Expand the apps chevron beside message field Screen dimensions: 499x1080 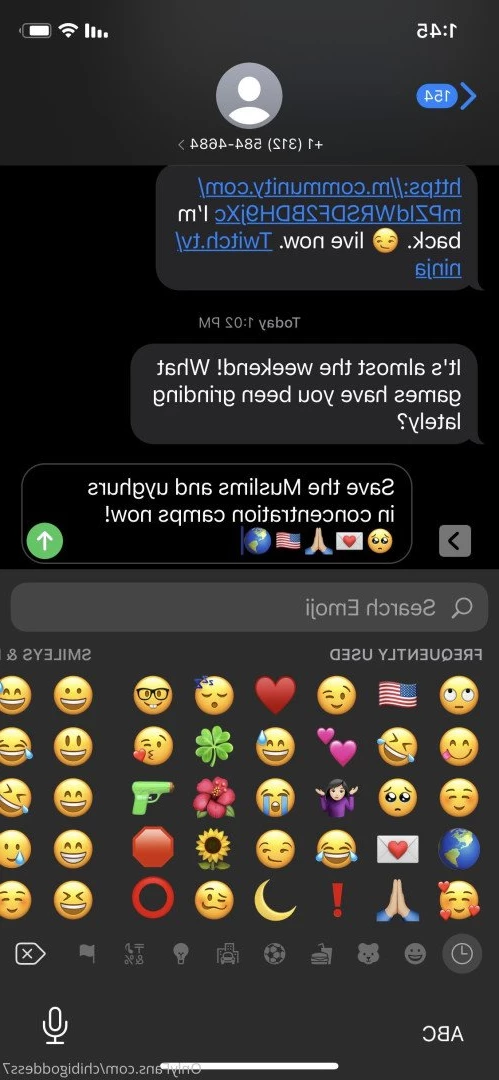click(x=455, y=541)
